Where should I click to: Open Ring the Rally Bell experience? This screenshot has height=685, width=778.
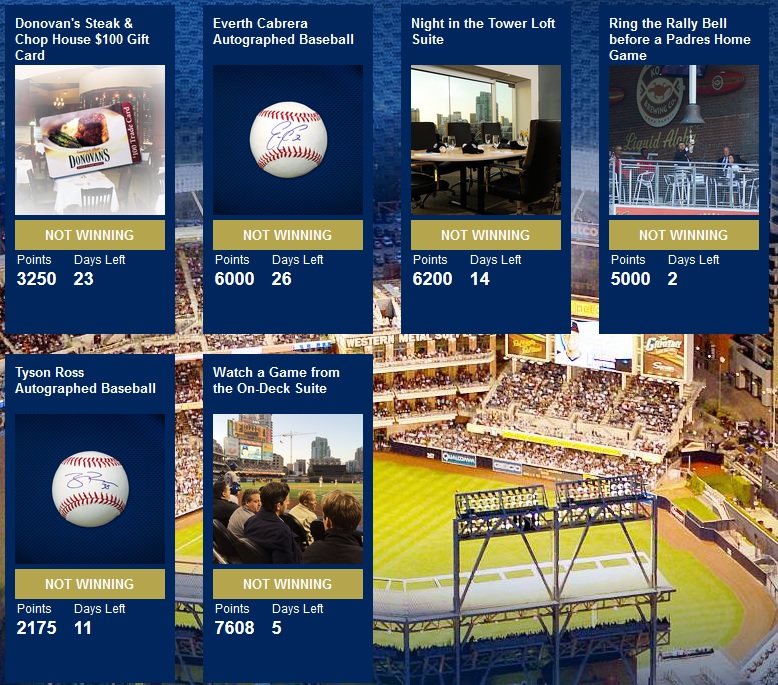click(683, 140)
